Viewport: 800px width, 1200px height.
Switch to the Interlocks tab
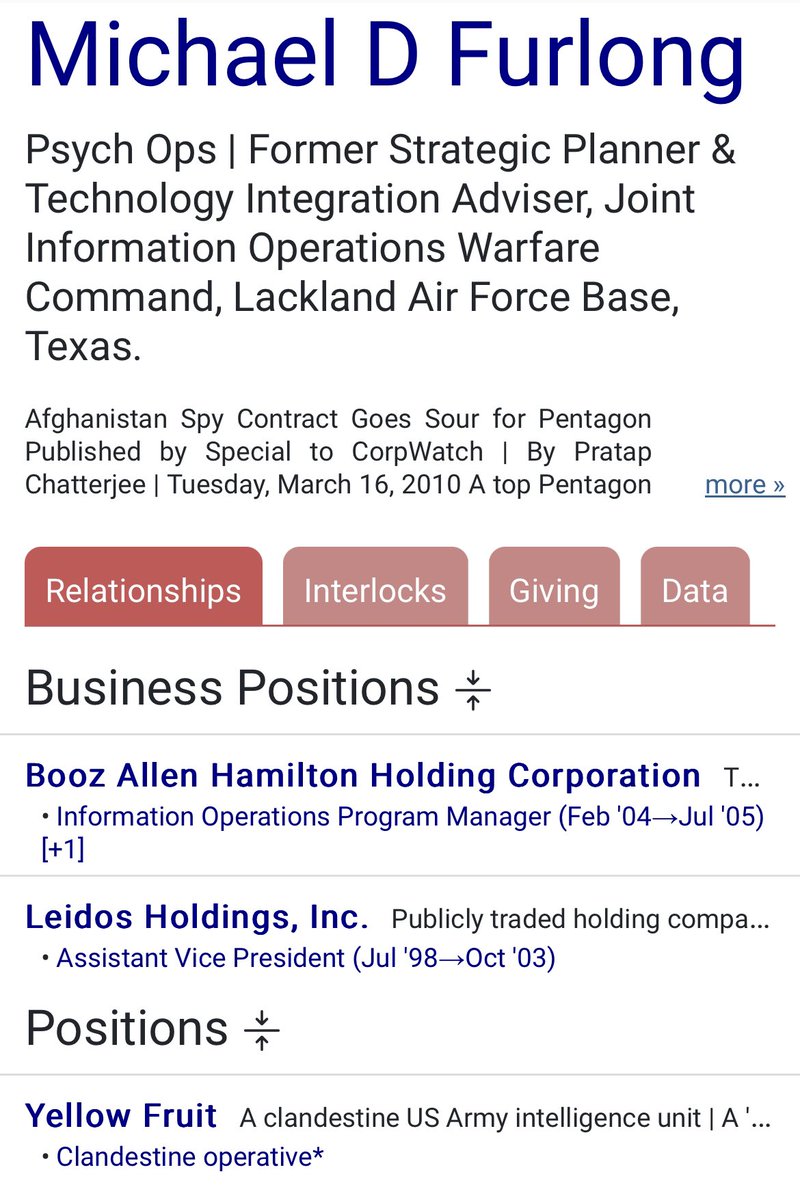click(x=375, y=590)
